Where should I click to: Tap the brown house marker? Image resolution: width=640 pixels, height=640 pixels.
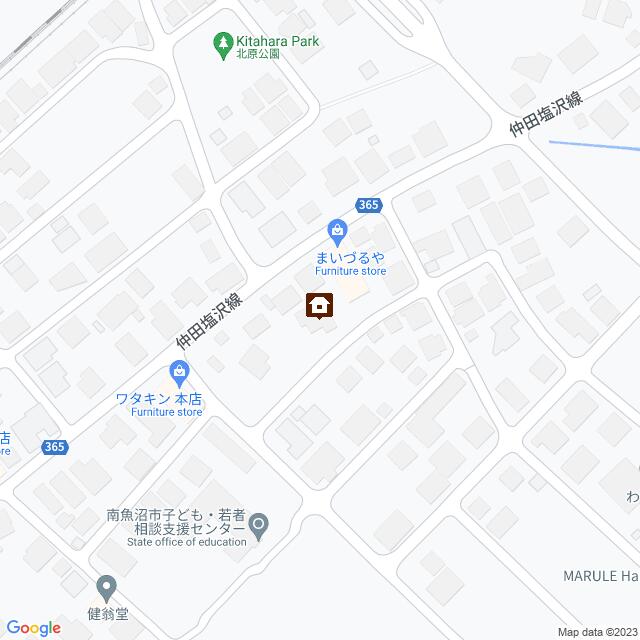(x=320, y=306)
